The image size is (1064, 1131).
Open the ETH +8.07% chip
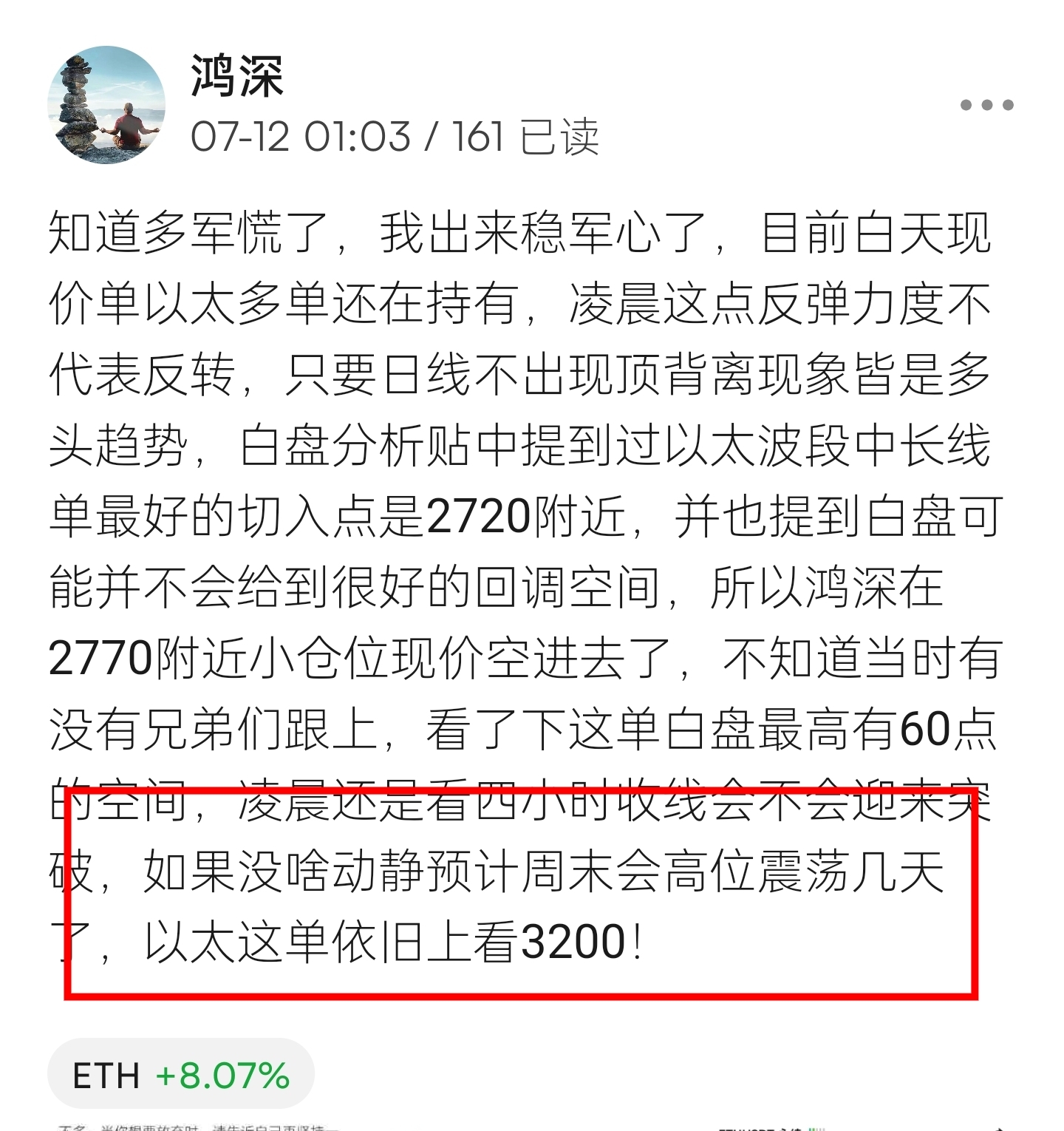click(181, 1075)
